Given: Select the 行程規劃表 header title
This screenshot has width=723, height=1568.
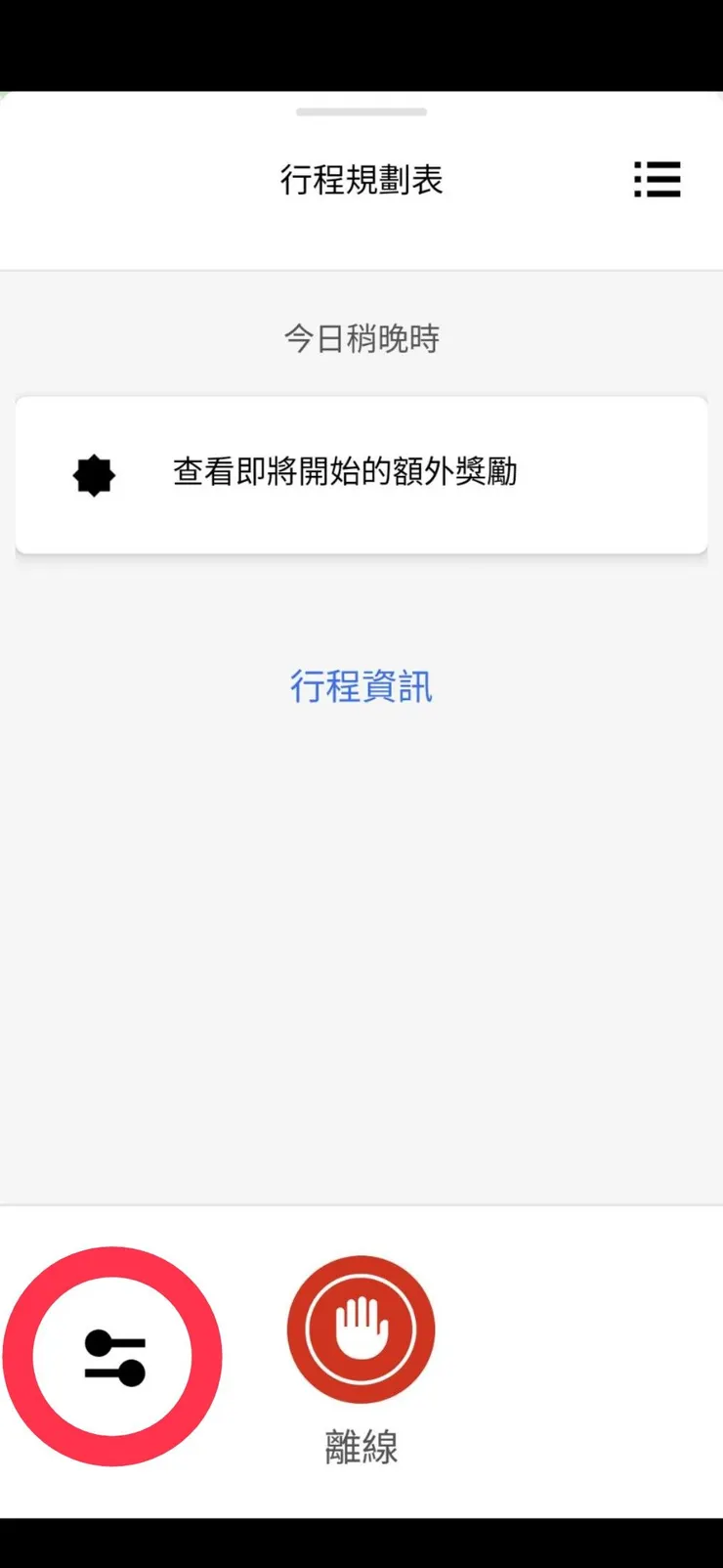Looking at the screenshot, I should pyautogui.click(x=361, y=180).
